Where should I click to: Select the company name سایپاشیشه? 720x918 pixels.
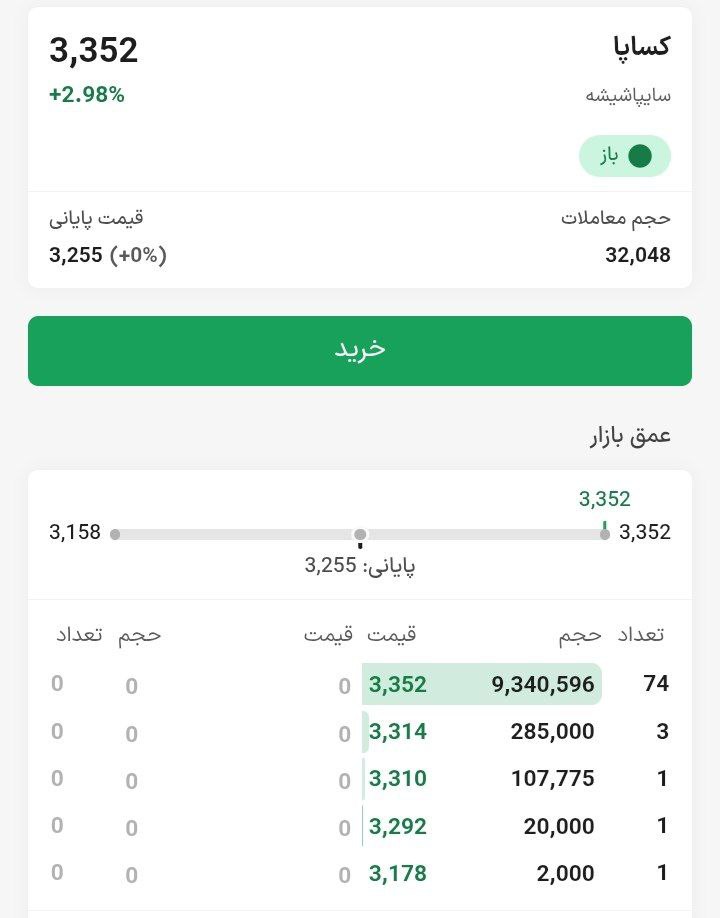[x=628, y=98]
